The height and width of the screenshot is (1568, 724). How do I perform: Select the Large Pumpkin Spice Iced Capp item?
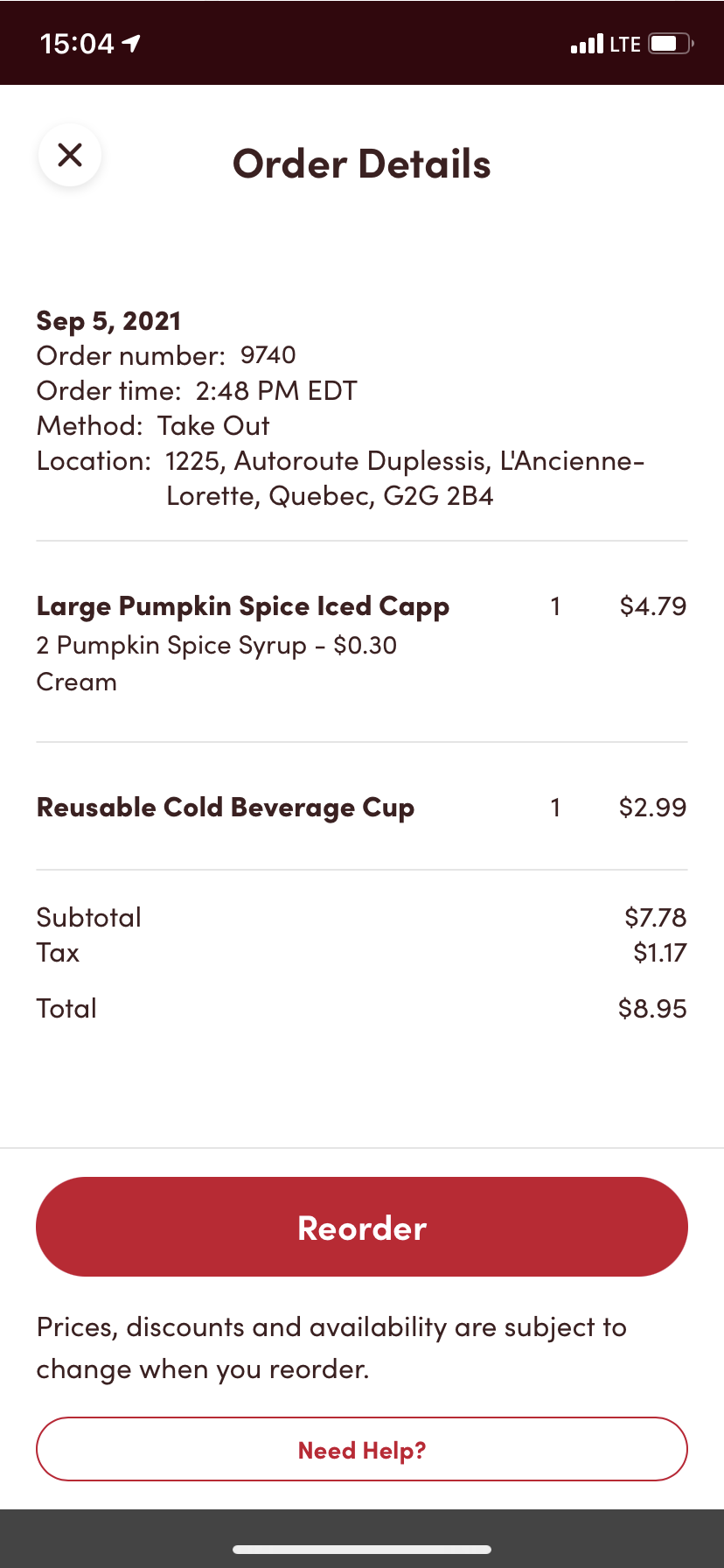242,605
